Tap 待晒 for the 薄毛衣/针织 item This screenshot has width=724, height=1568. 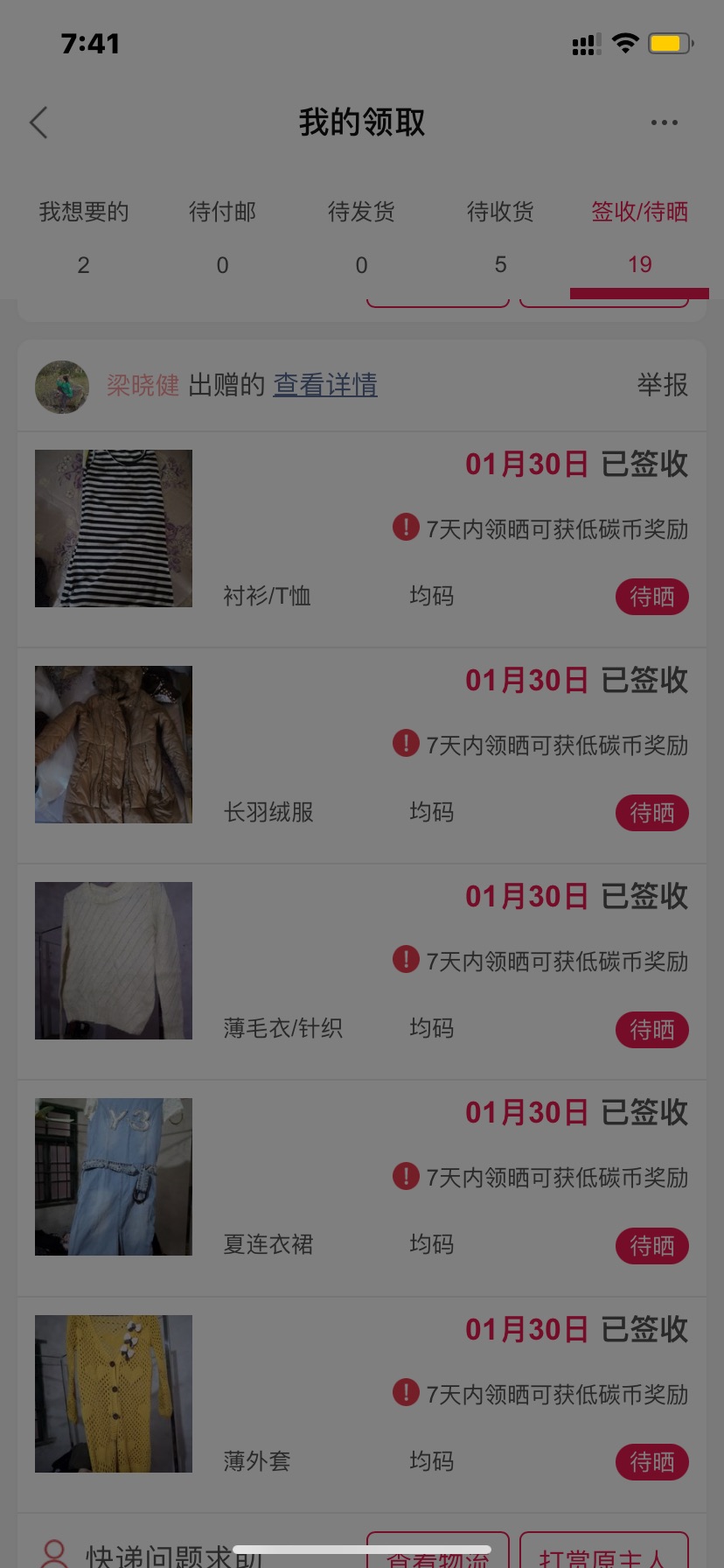[x=652, y=1029]
